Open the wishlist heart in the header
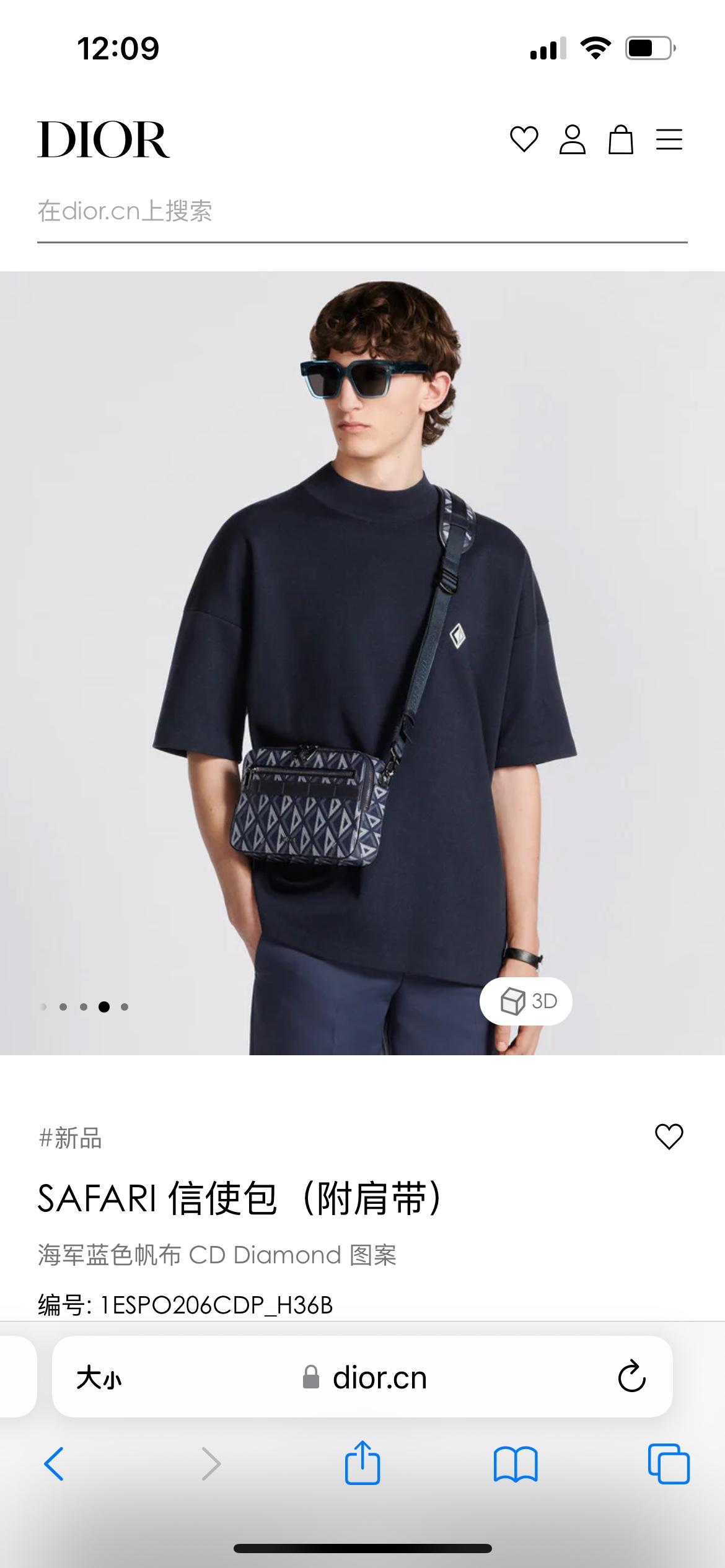 524,139
